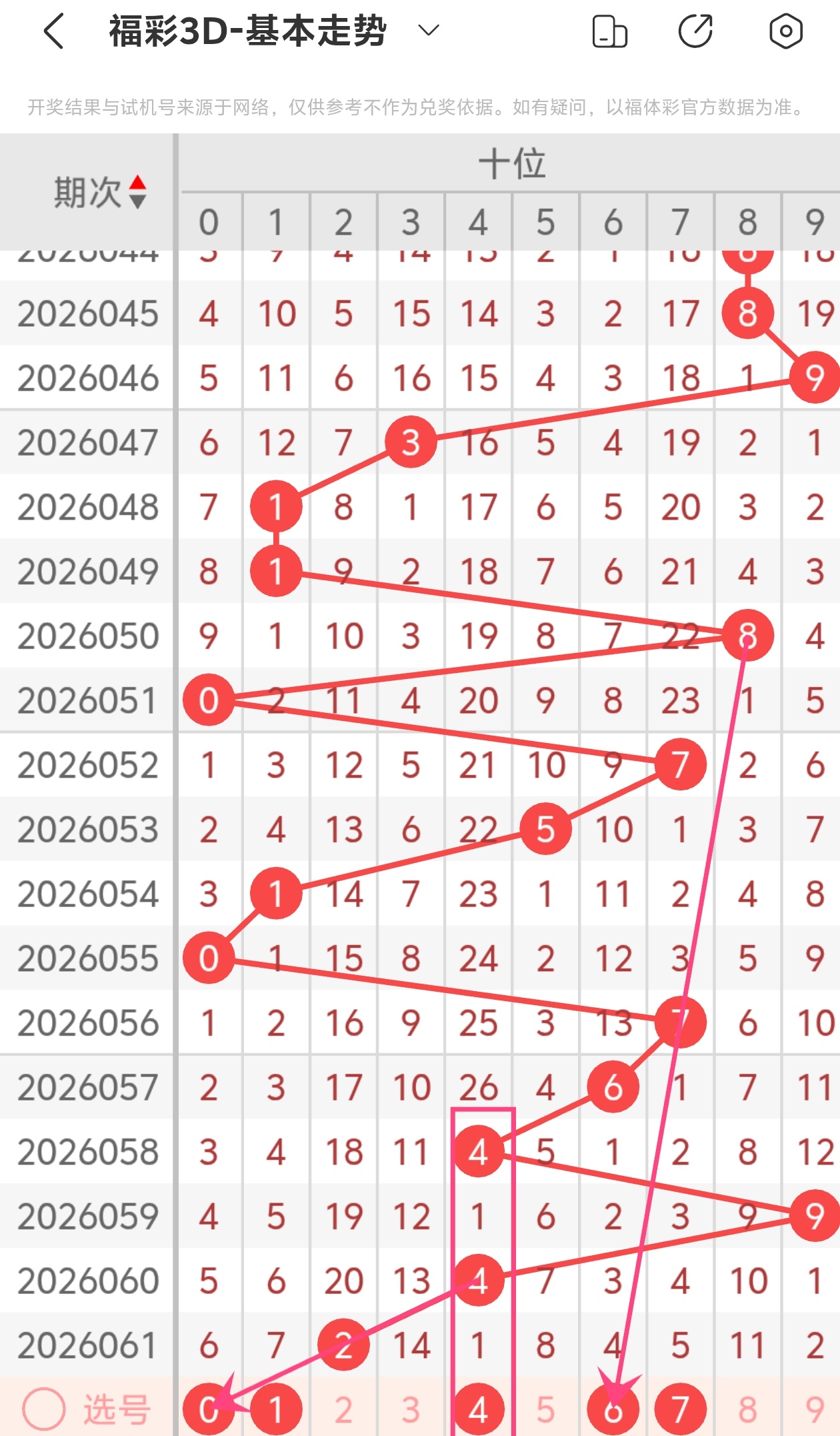
Task: Expand the 福彩3D-基本走势 title dropdown
Action: [428, 30]
